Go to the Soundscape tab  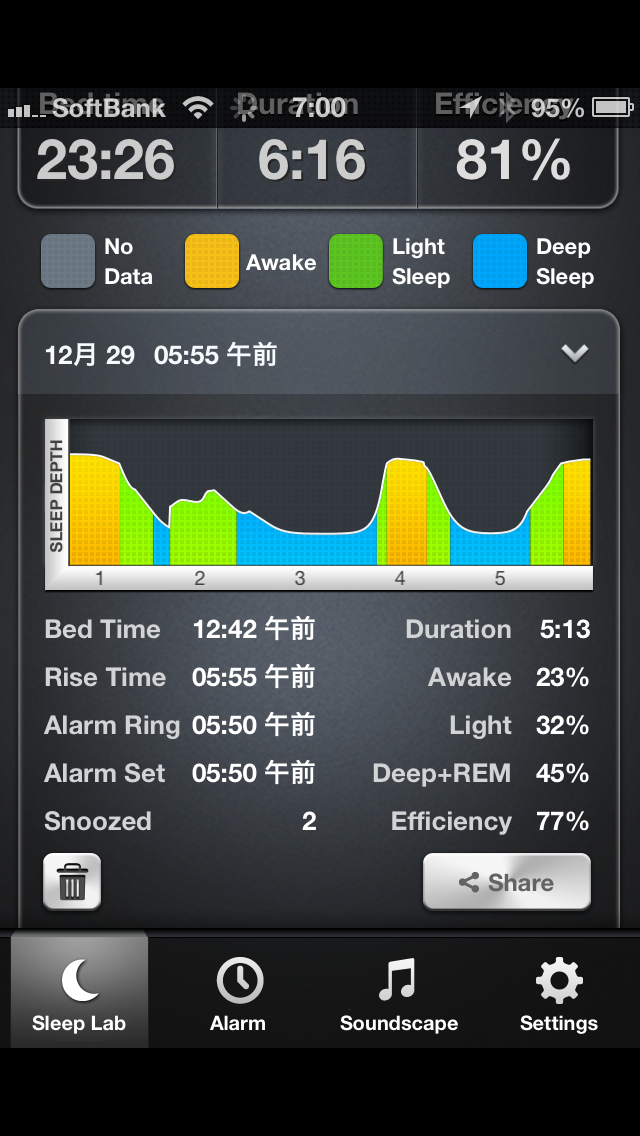(399, 990)
